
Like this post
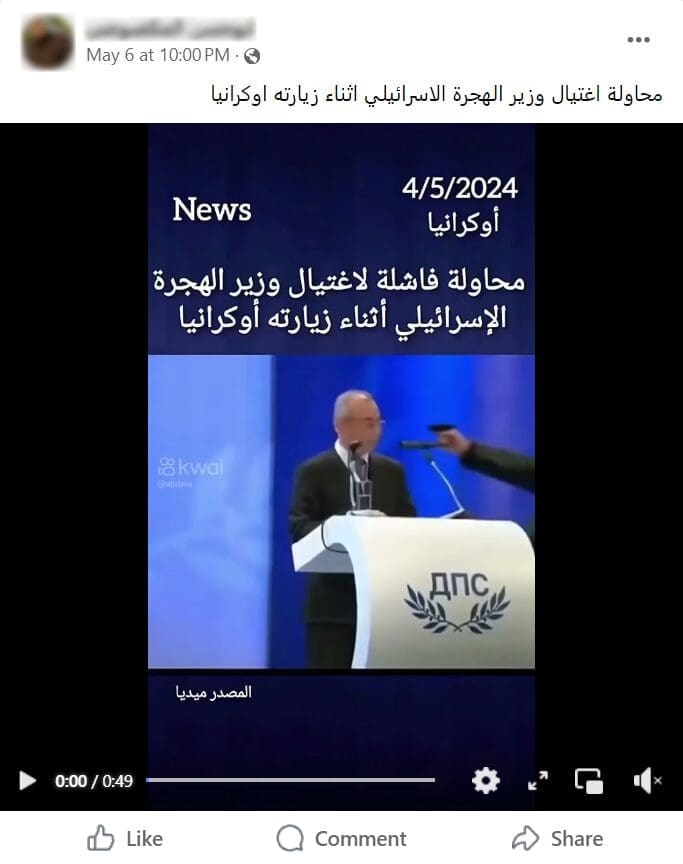tap(125, 838)
